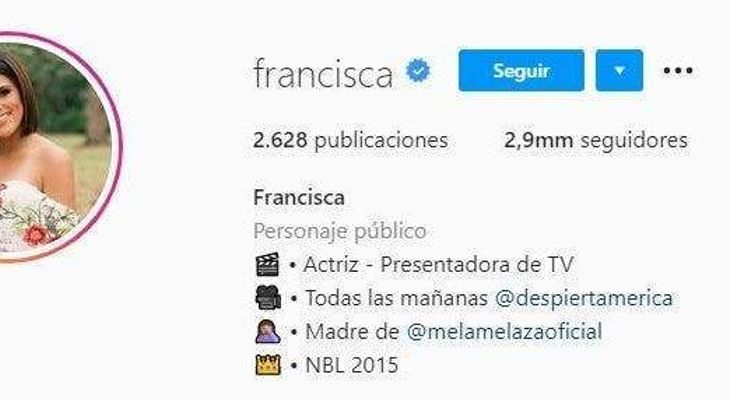Follow francisca with the Seguir button

[520, 71]
